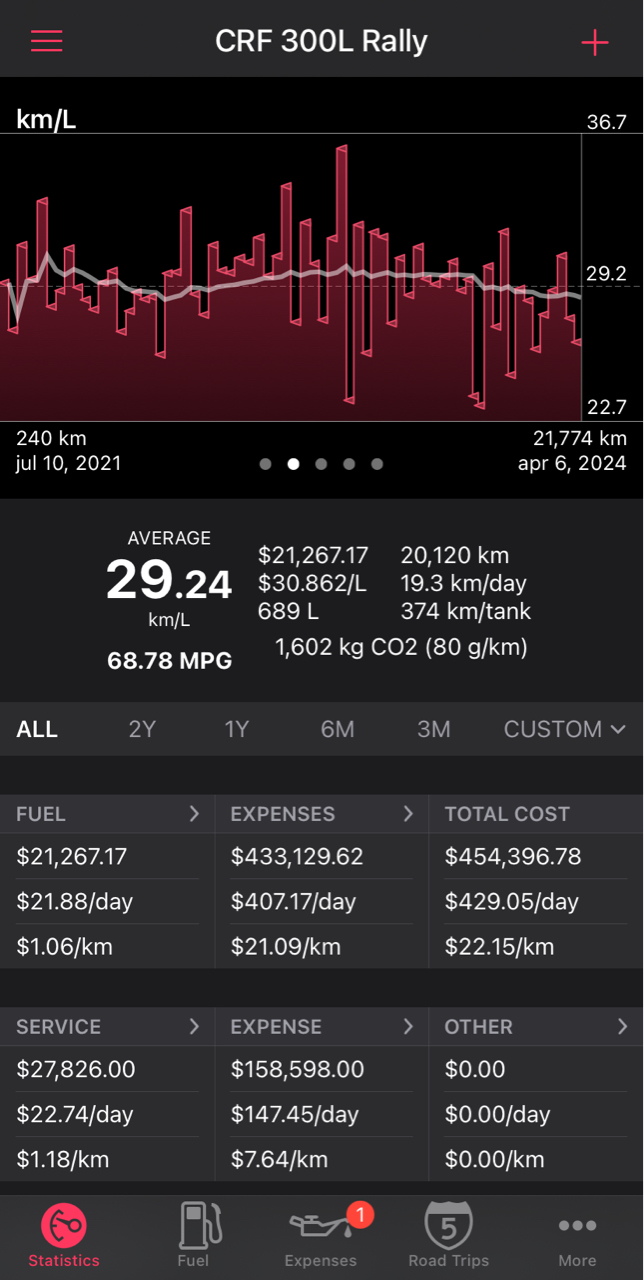Open the SERVICE cost breakdown

tap(108, 1027)
